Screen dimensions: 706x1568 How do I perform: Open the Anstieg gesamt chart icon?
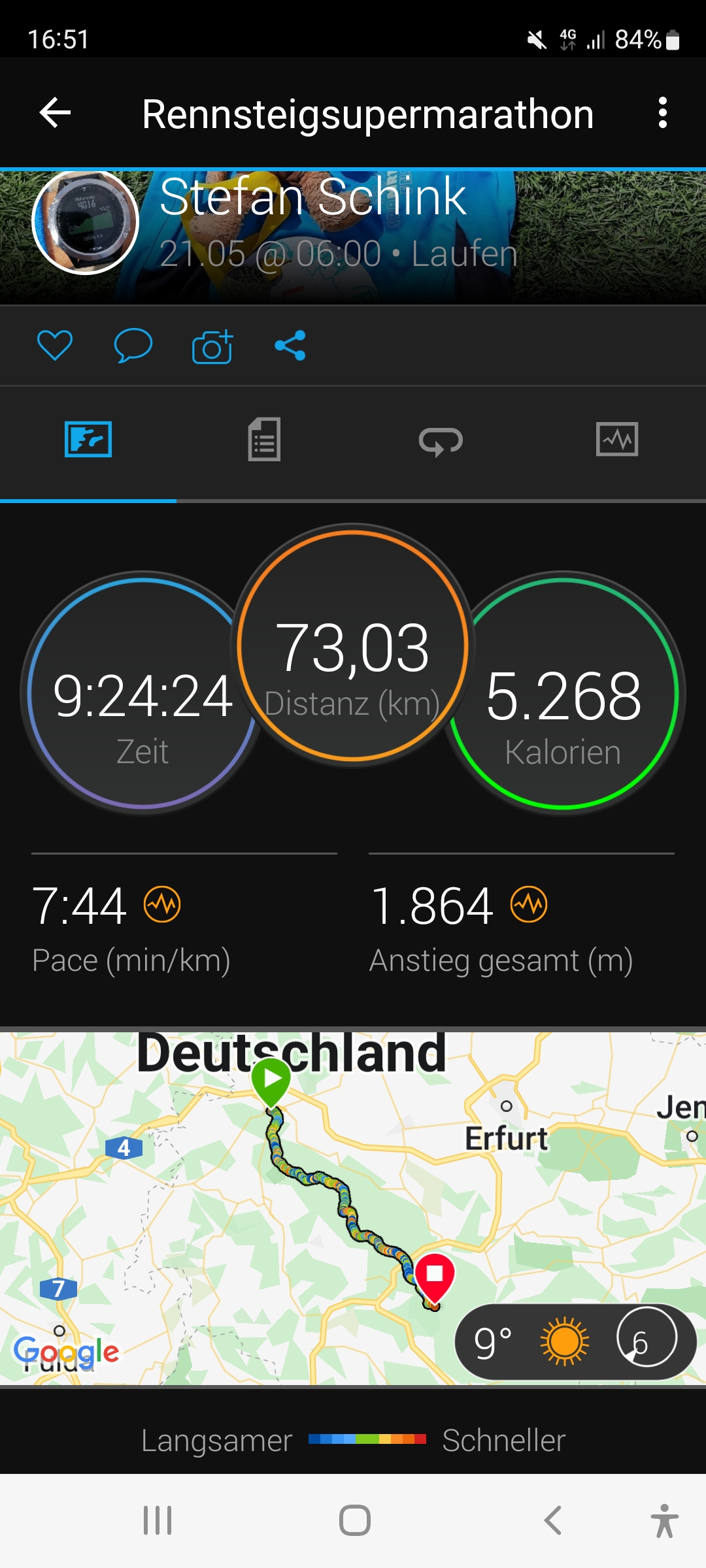529,905
